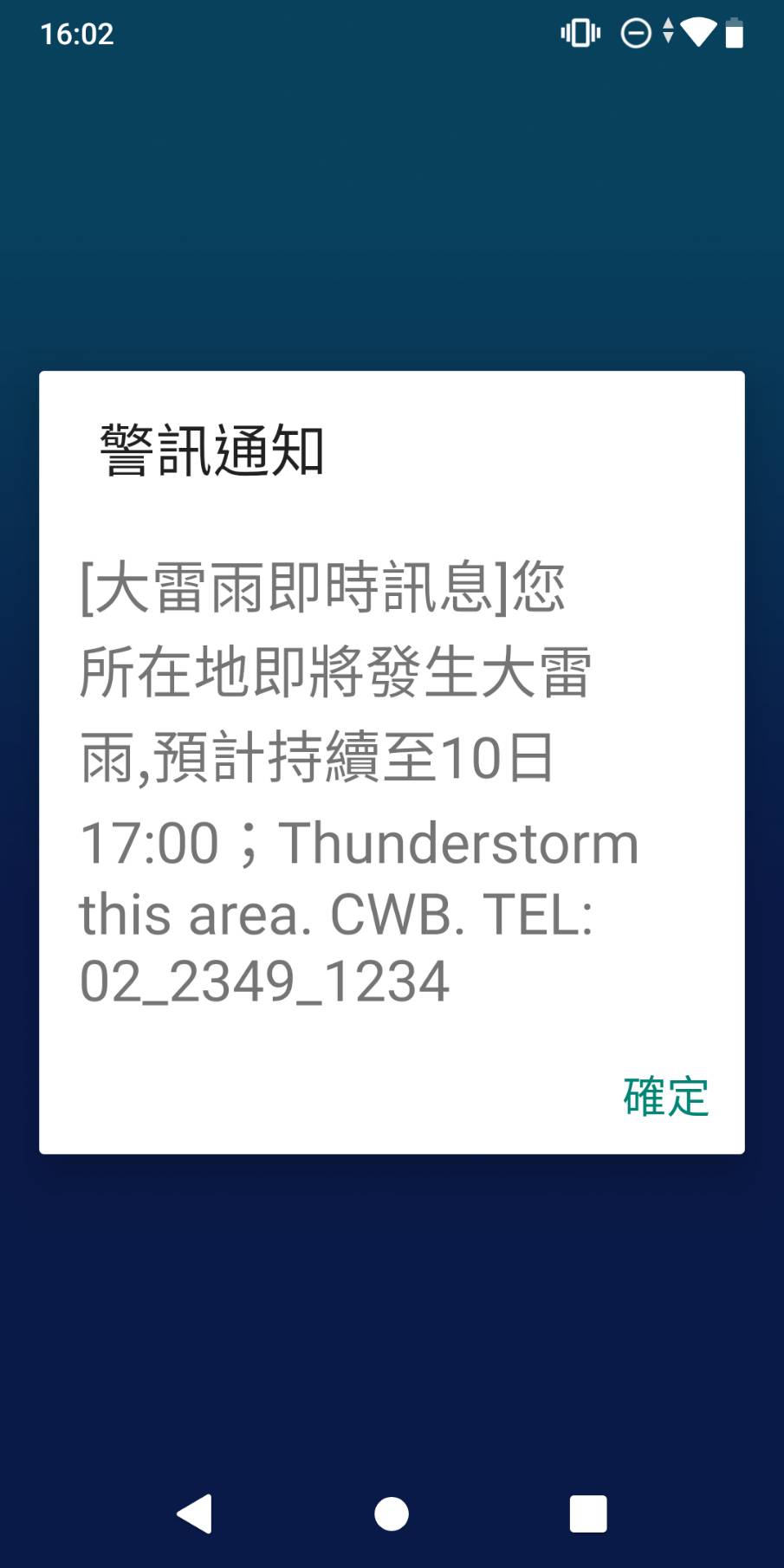784x1568 pixels.
Task: Tap the system back button
Action: (x=195, y=1514)
